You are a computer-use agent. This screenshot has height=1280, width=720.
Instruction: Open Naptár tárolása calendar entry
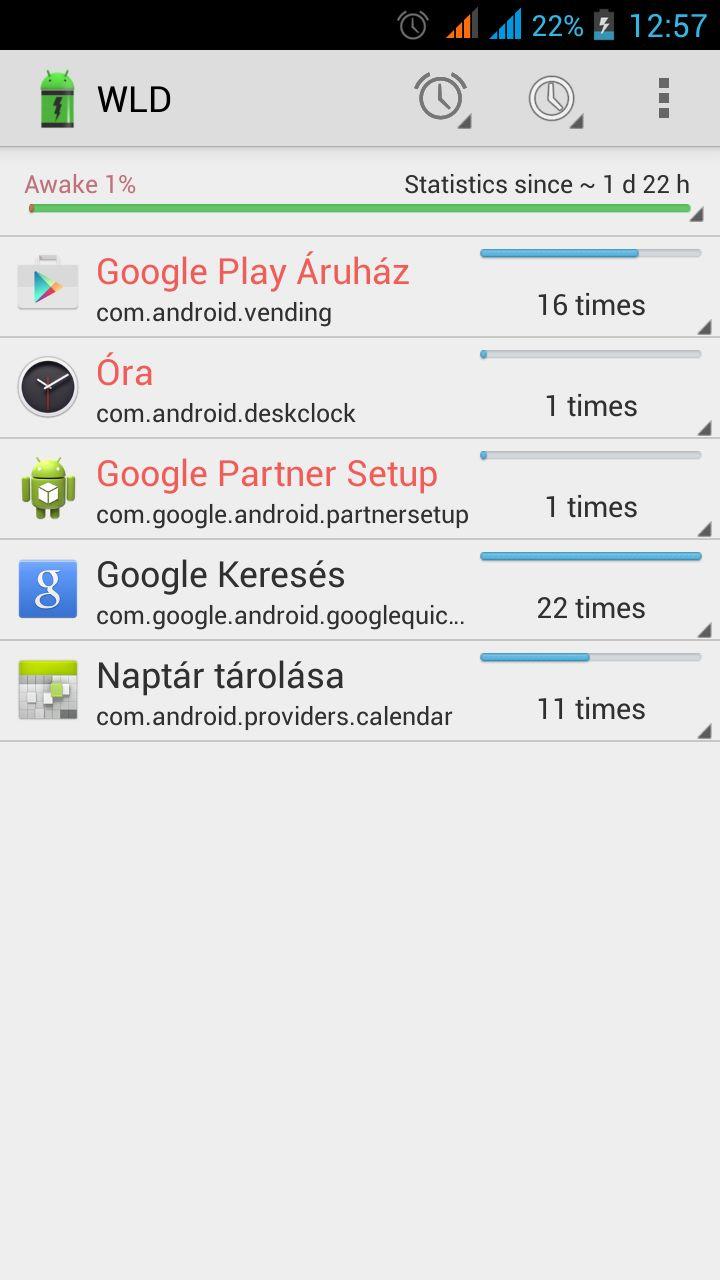coord(360,691)
